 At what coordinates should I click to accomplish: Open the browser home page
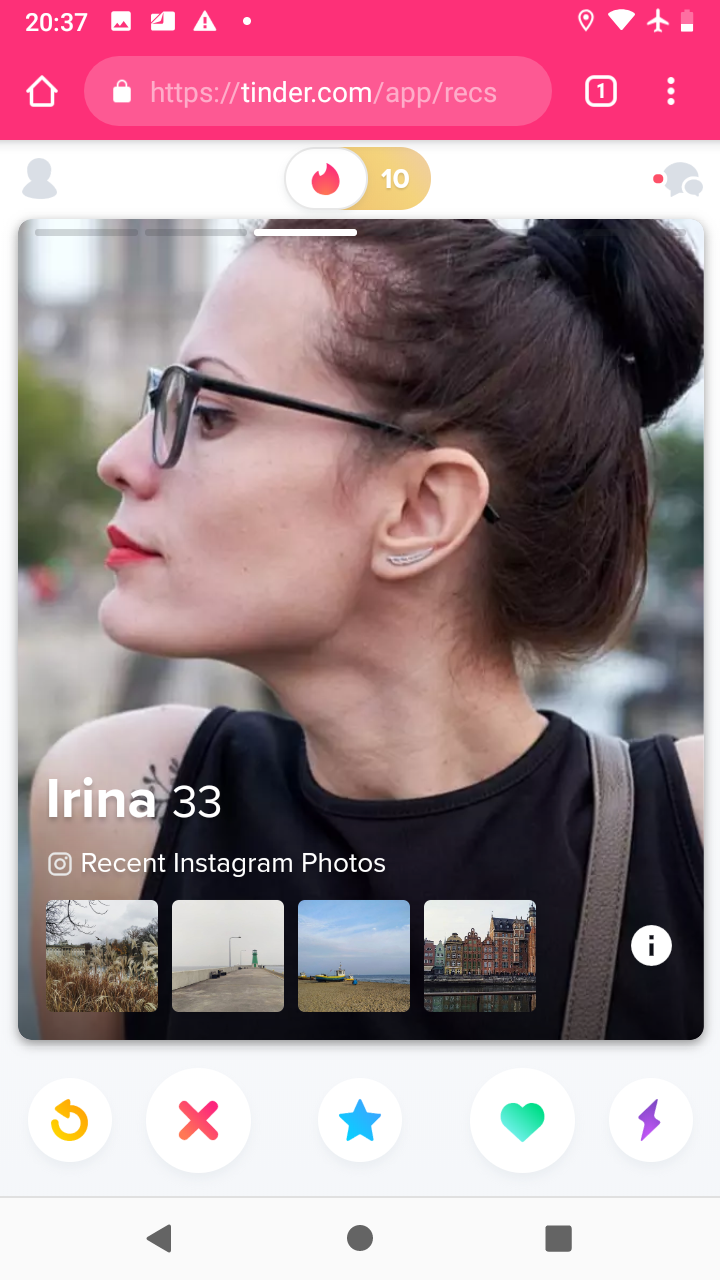coord(42,92)
